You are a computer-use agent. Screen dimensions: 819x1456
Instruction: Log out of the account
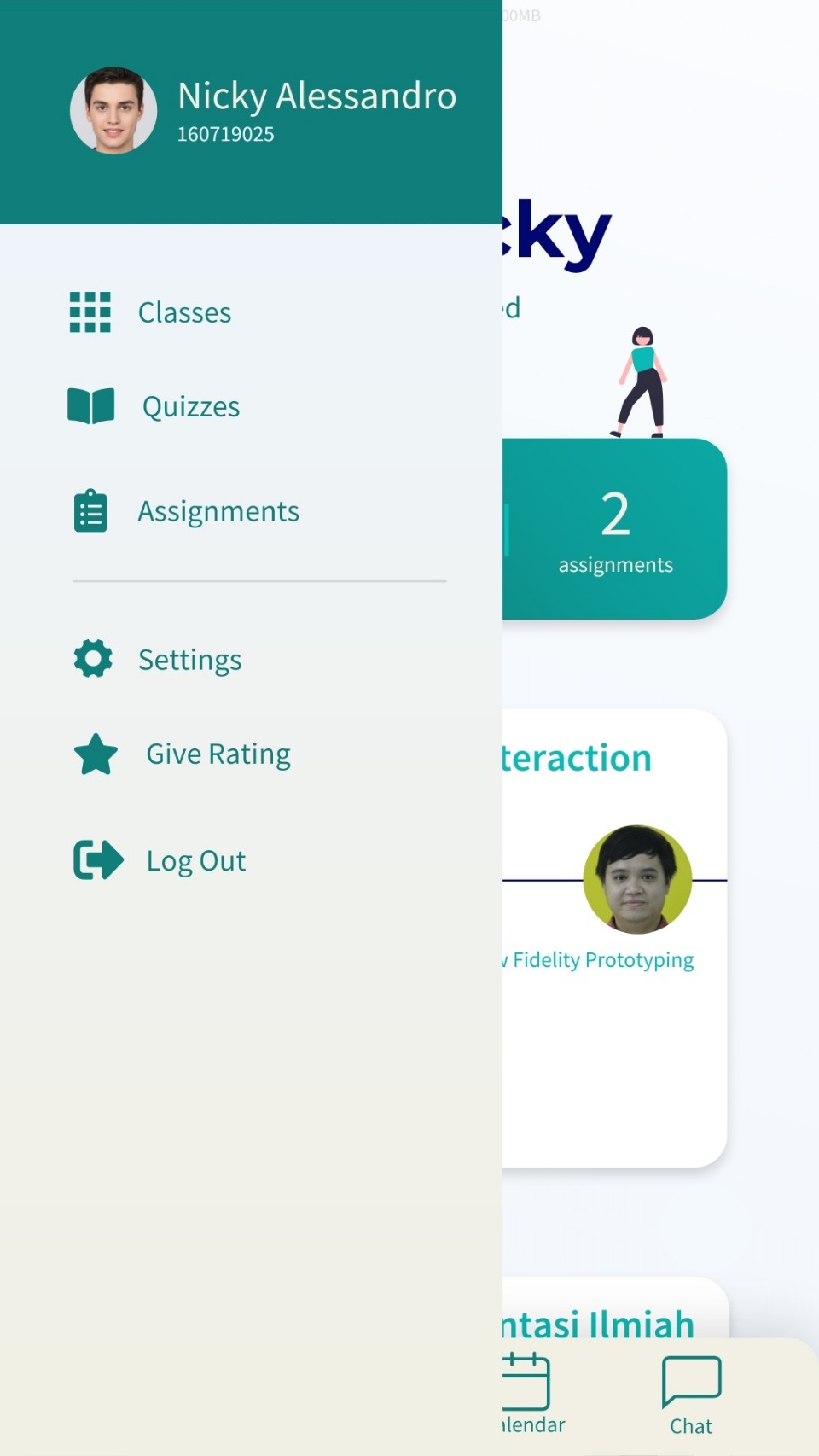(195, 860)
